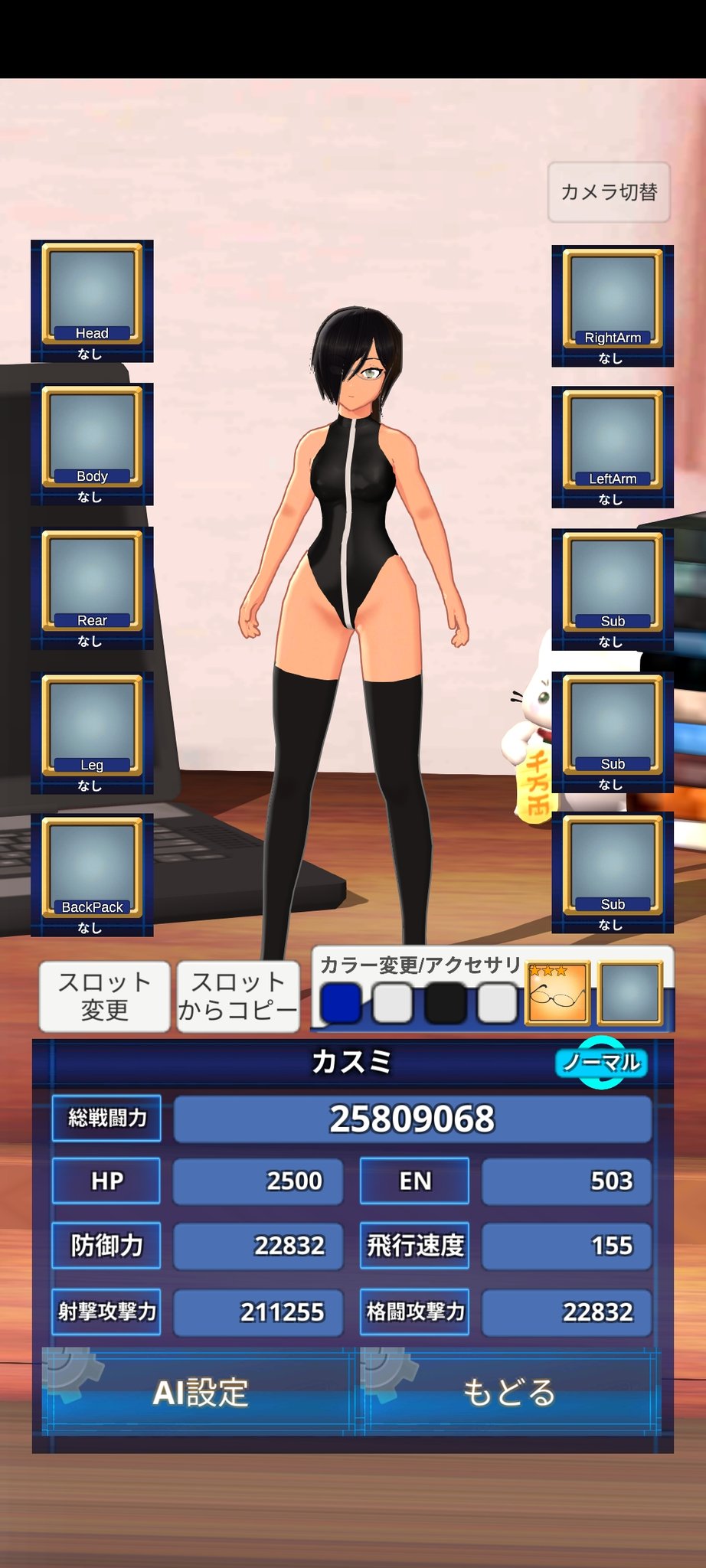Tap the カメラ切替 camera switch button
The image size is (706, 1568).
pos(609,191)
